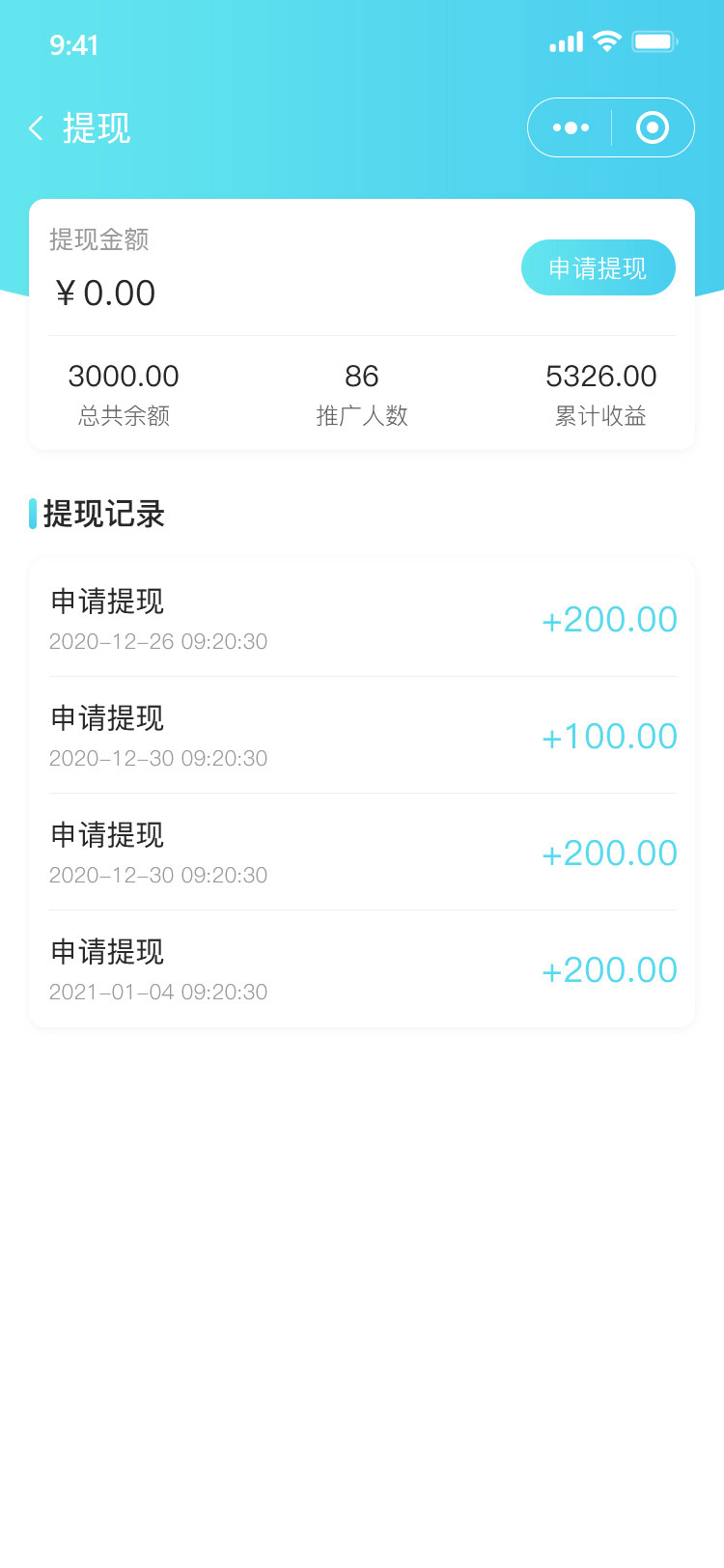Image resolution: width=724 pixels, height=1568 pixels.
Task: Close the mini program via the circle icon
Action: click(x=653, y=127)
